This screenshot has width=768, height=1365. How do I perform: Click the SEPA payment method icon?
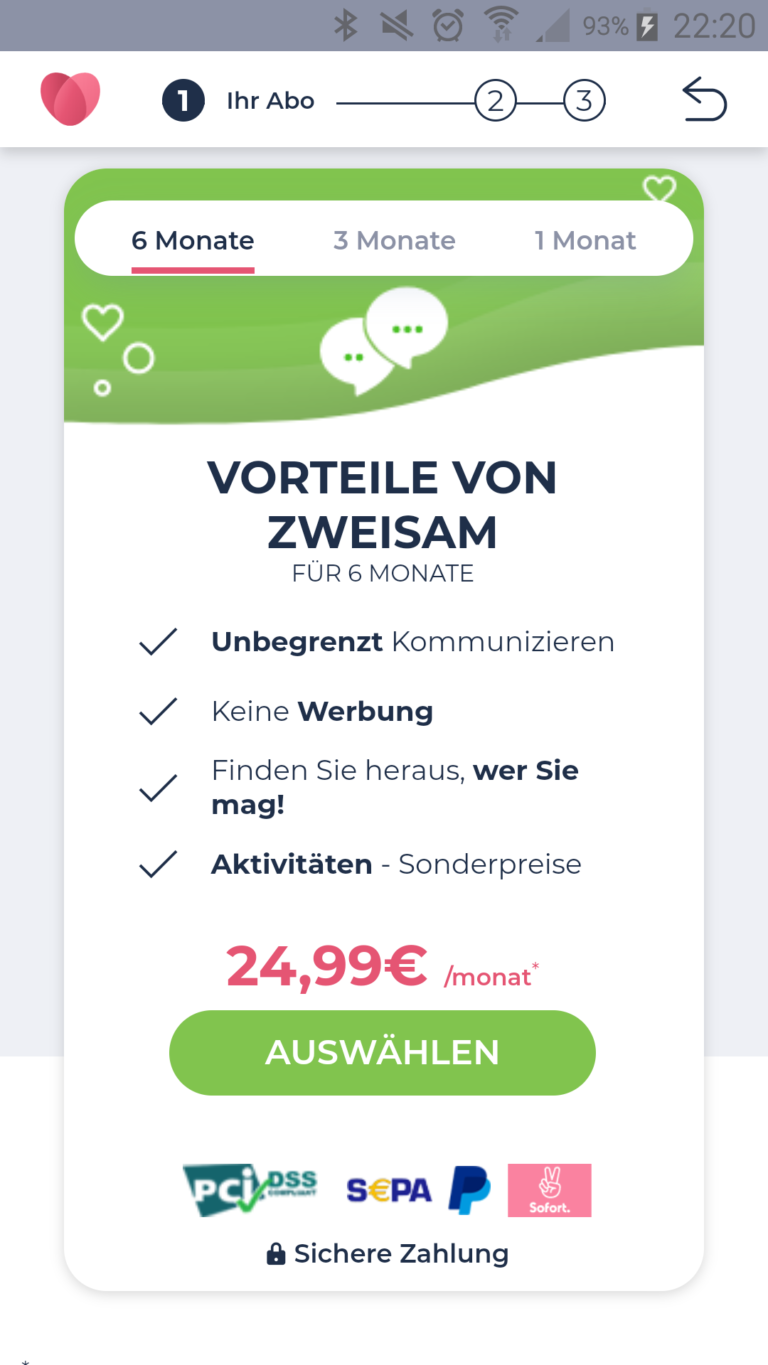point(388,1189)
